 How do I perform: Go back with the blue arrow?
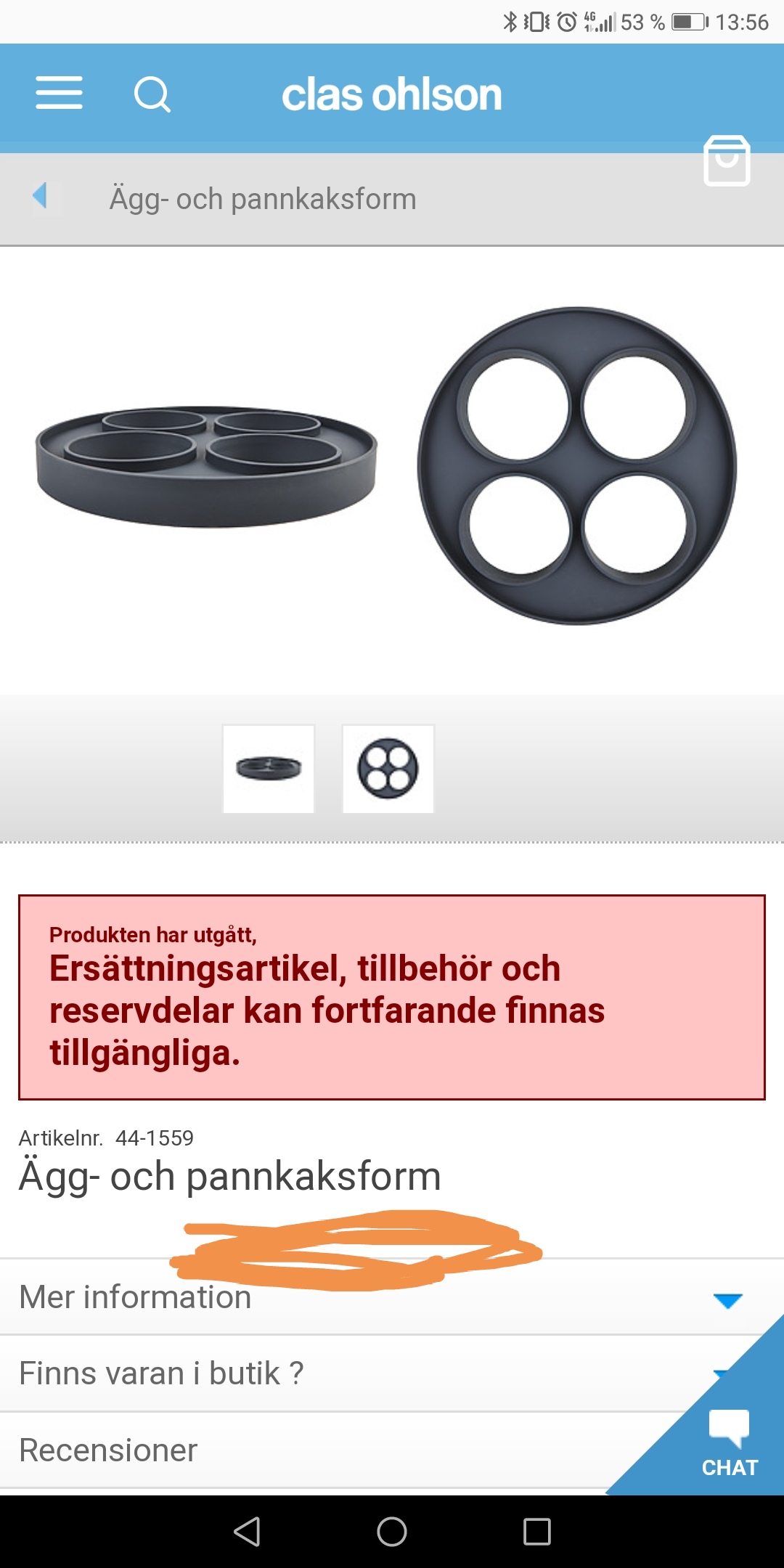point(41,196)
